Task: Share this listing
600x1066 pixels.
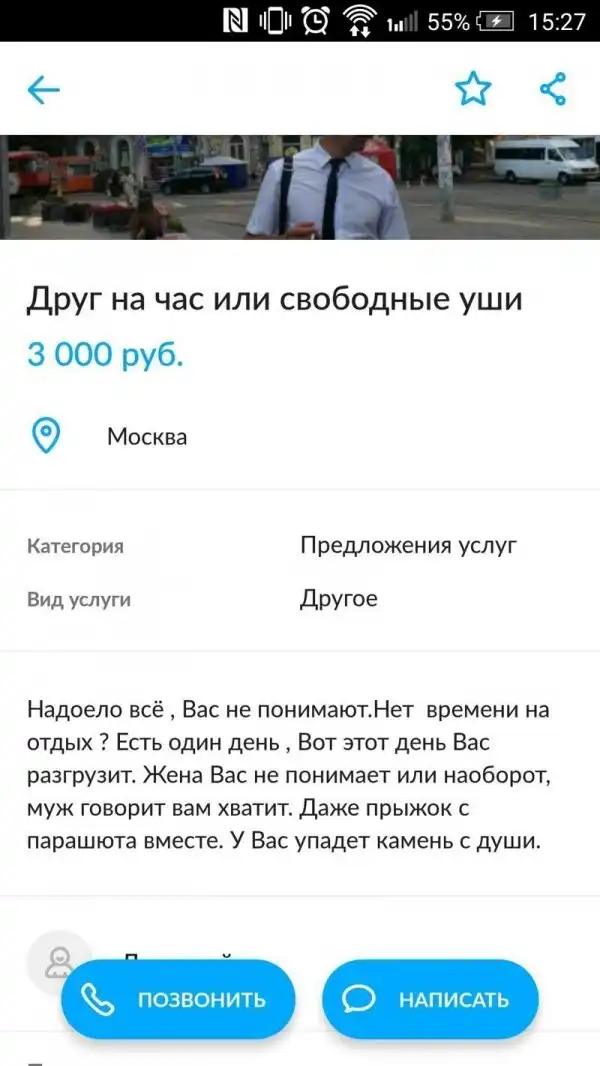Action: (553, 90)
